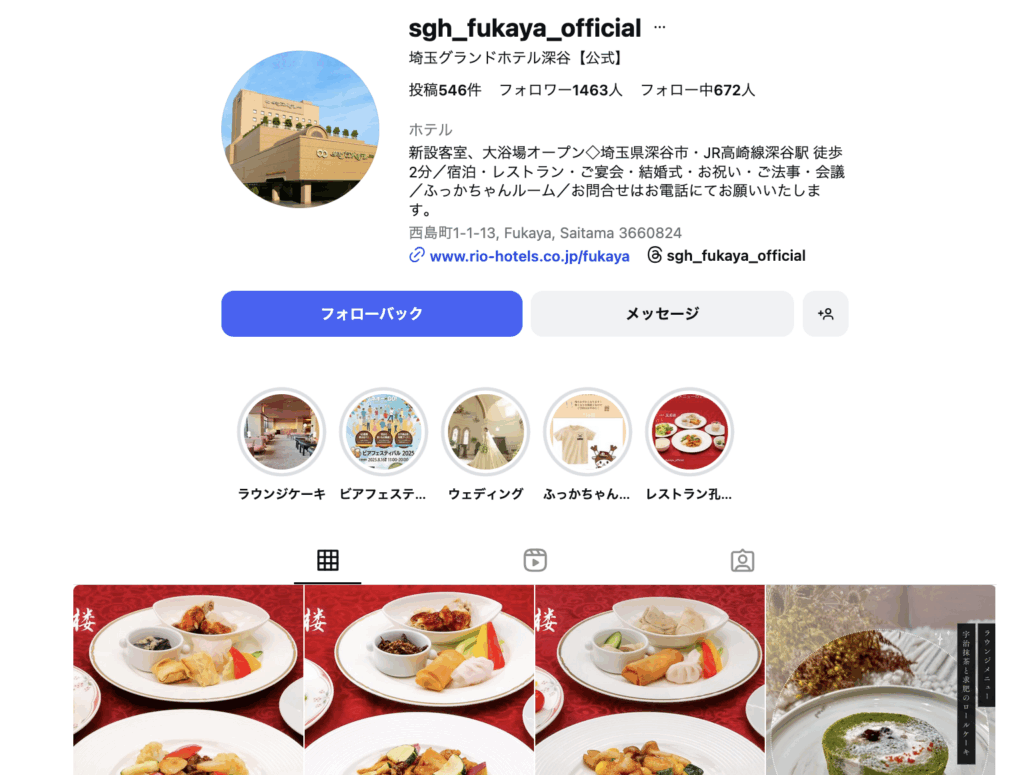View the ビアフェステ story highlight
This screenshot has height=775, width=1024.
pos(383,432)
